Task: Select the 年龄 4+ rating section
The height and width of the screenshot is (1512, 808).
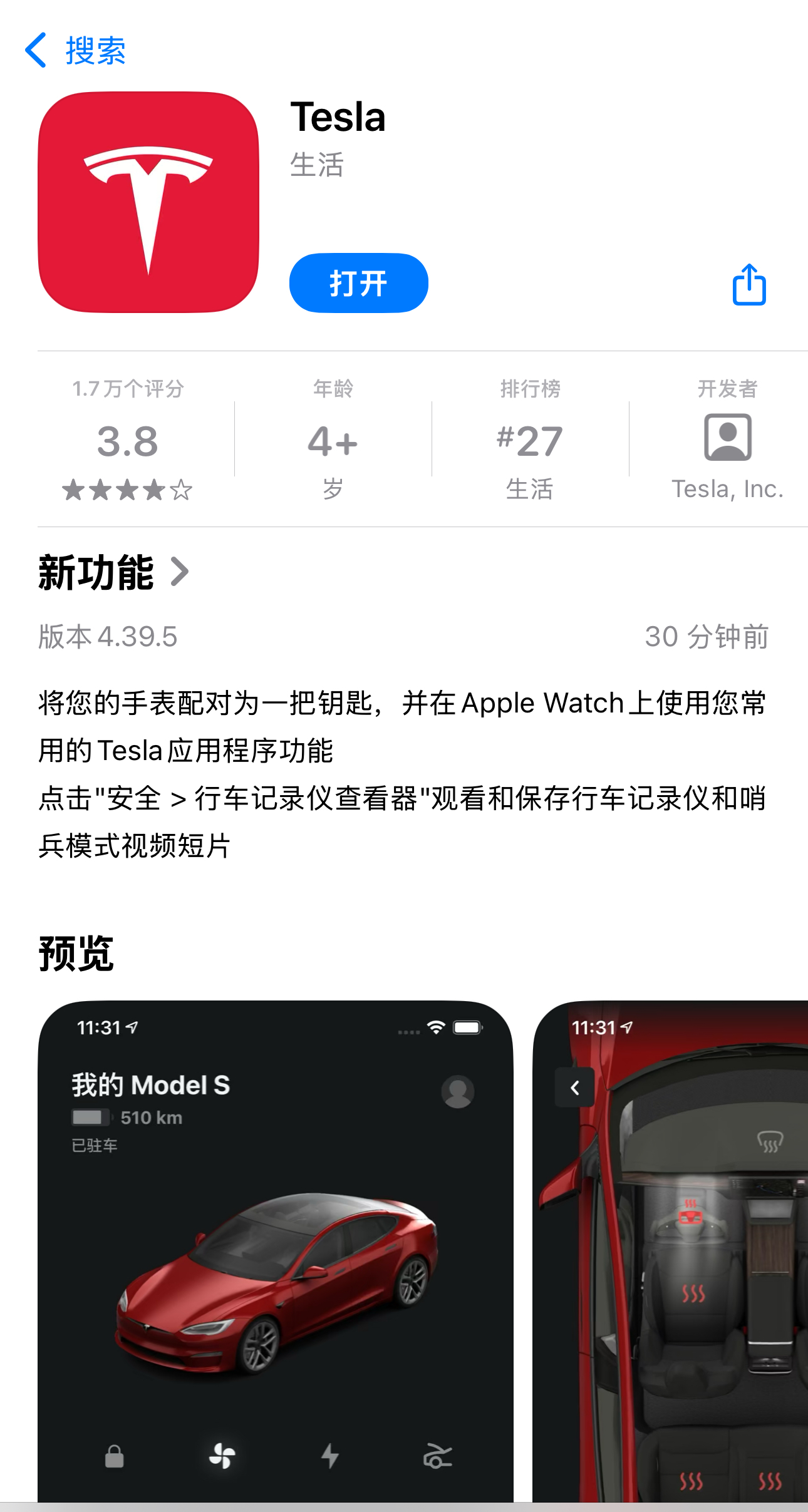Action: point(330,438)
